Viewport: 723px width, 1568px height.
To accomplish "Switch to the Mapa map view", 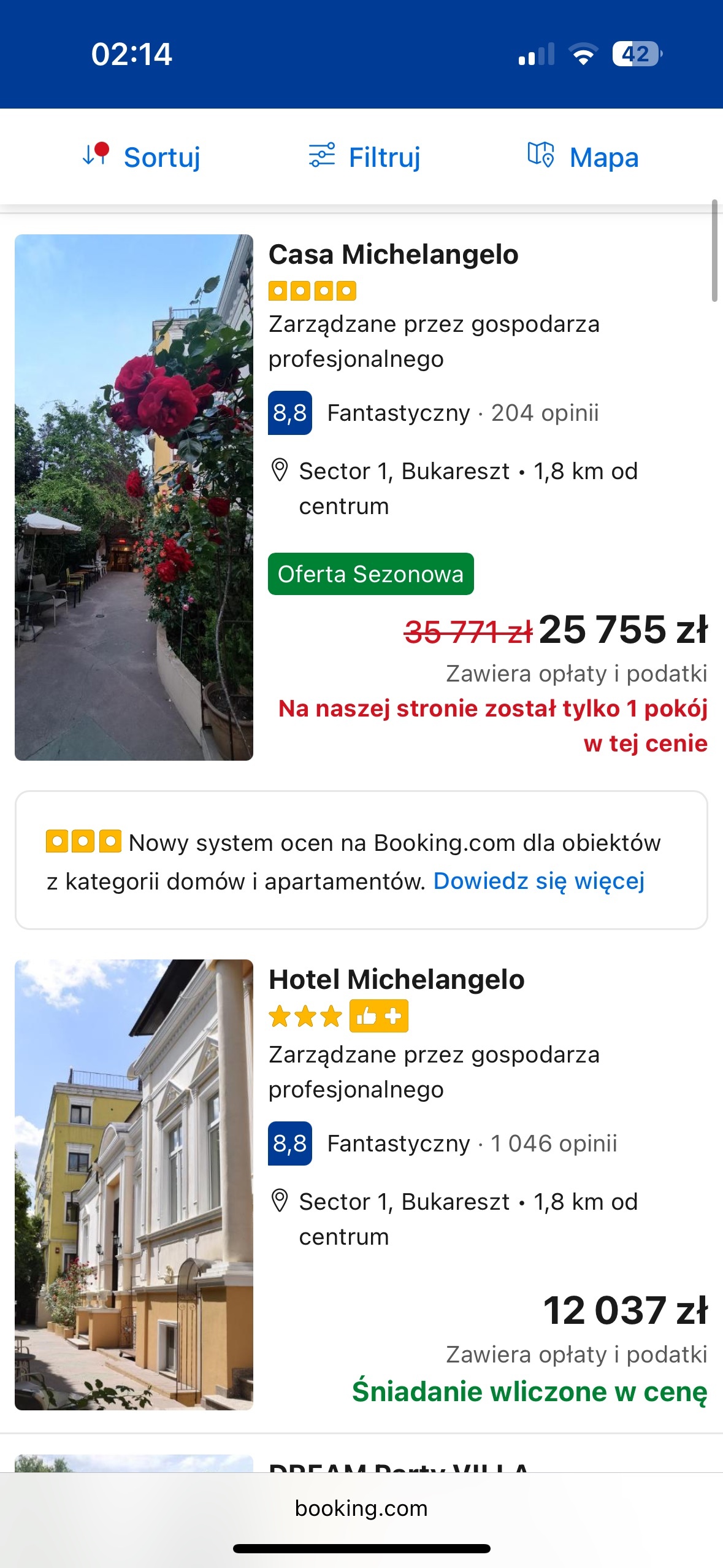I will pyautogui.click(x=583, y=157).
